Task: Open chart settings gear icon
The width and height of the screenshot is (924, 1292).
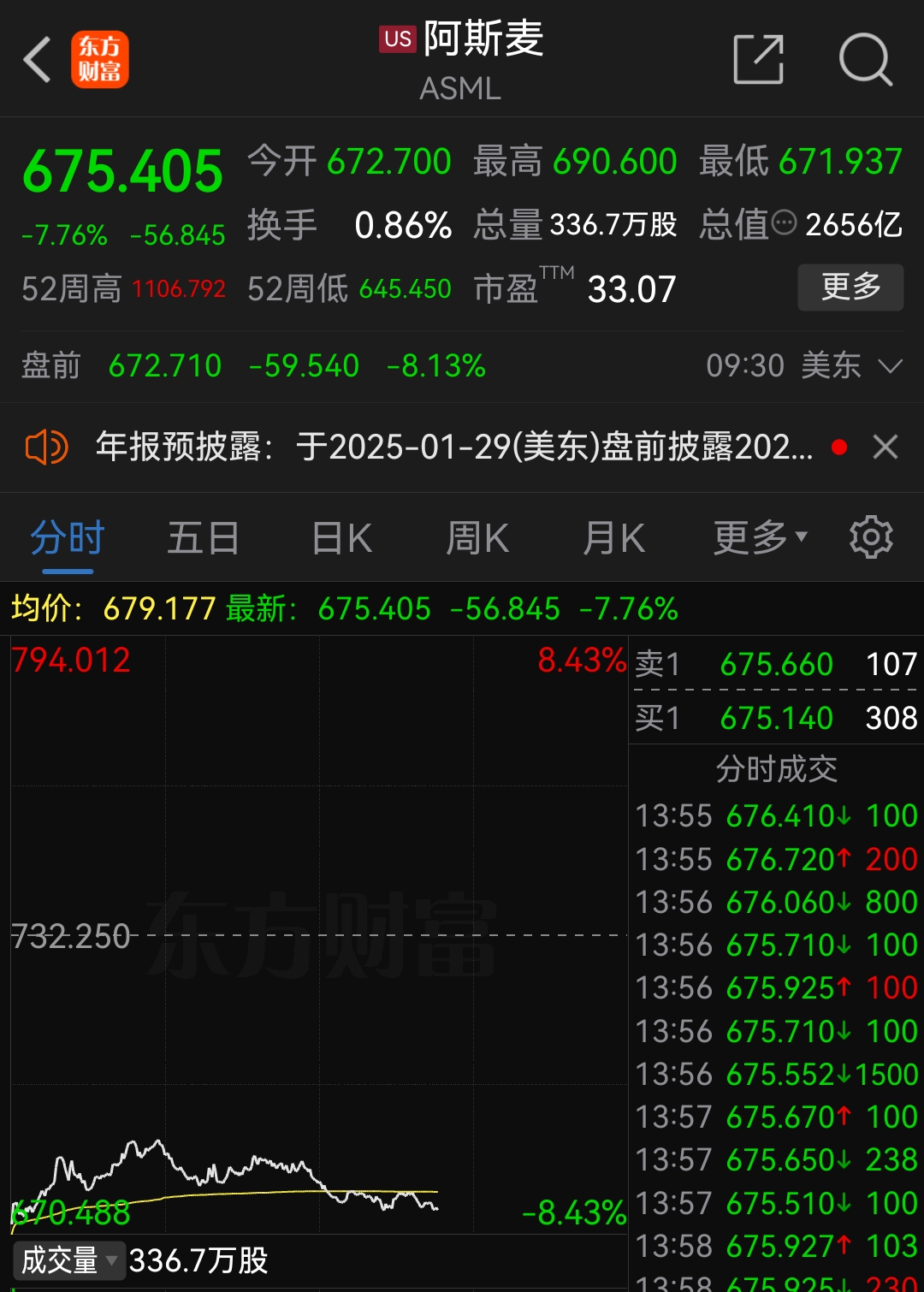Action: [x=871, y=537]
